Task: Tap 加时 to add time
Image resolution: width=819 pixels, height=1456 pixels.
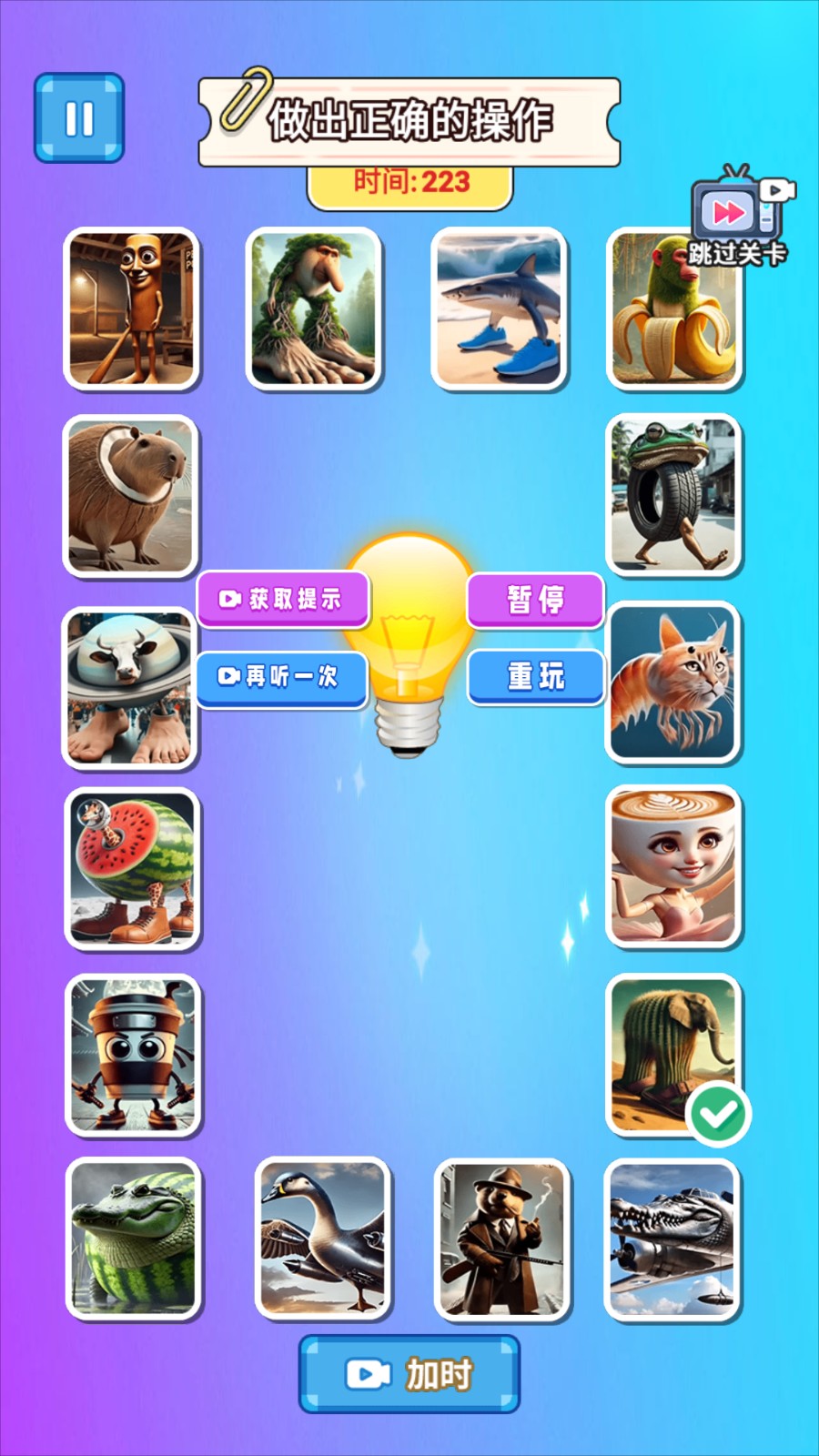Action: tap(409, 1374)
